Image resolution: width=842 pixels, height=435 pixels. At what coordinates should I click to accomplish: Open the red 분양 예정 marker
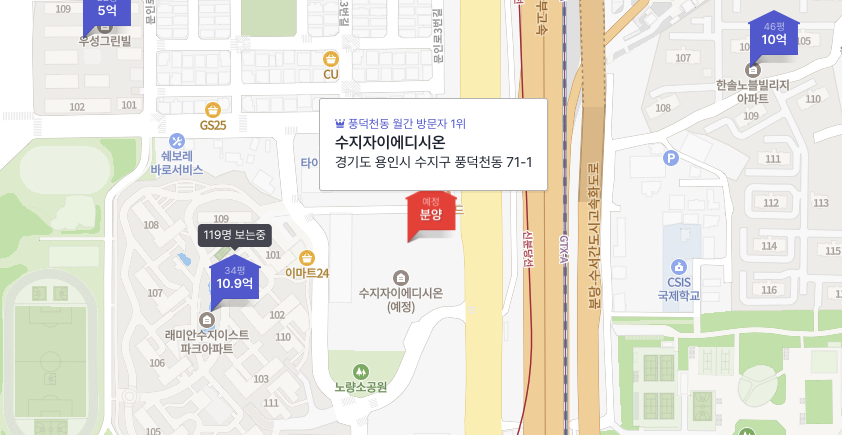click(431, 212)
